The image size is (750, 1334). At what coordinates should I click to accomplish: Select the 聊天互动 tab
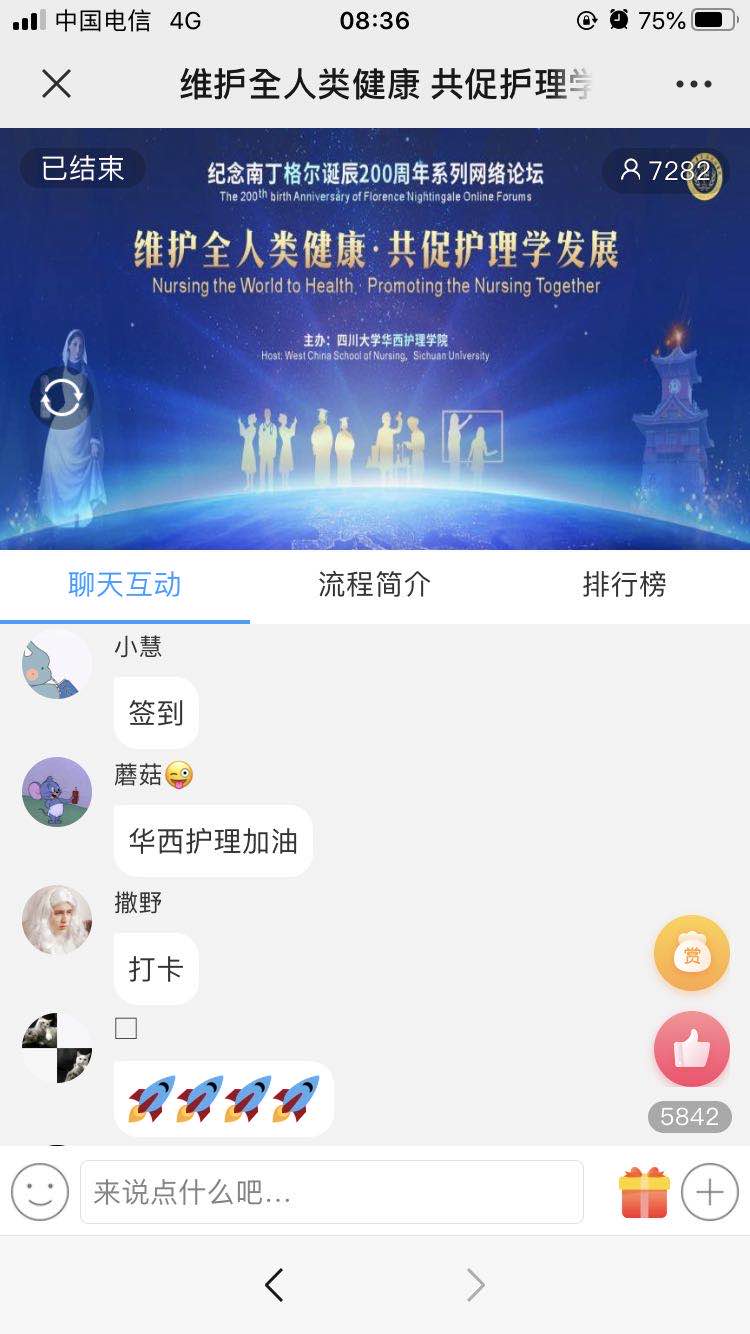tap(124, 585)
